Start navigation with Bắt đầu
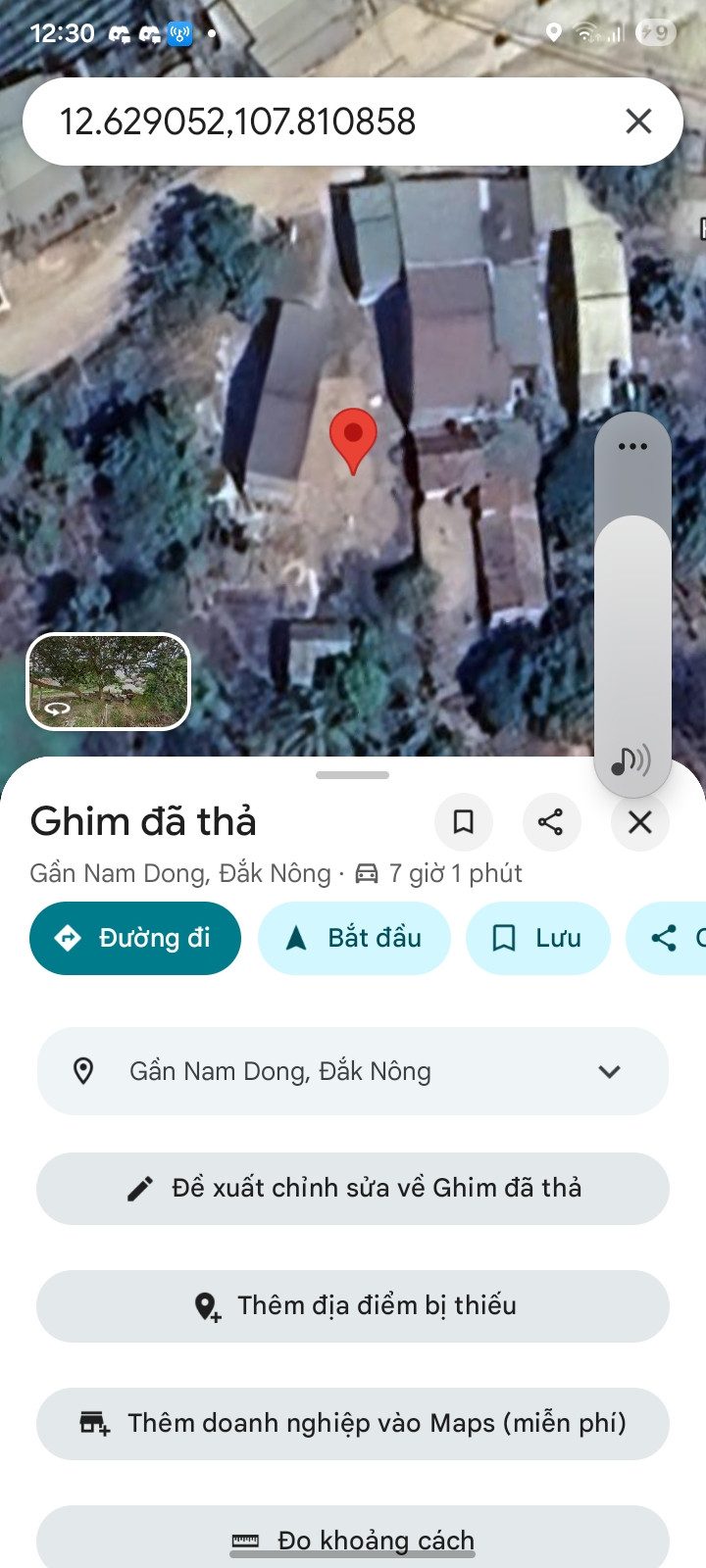 pyautogui.click(x=354, y=938)
